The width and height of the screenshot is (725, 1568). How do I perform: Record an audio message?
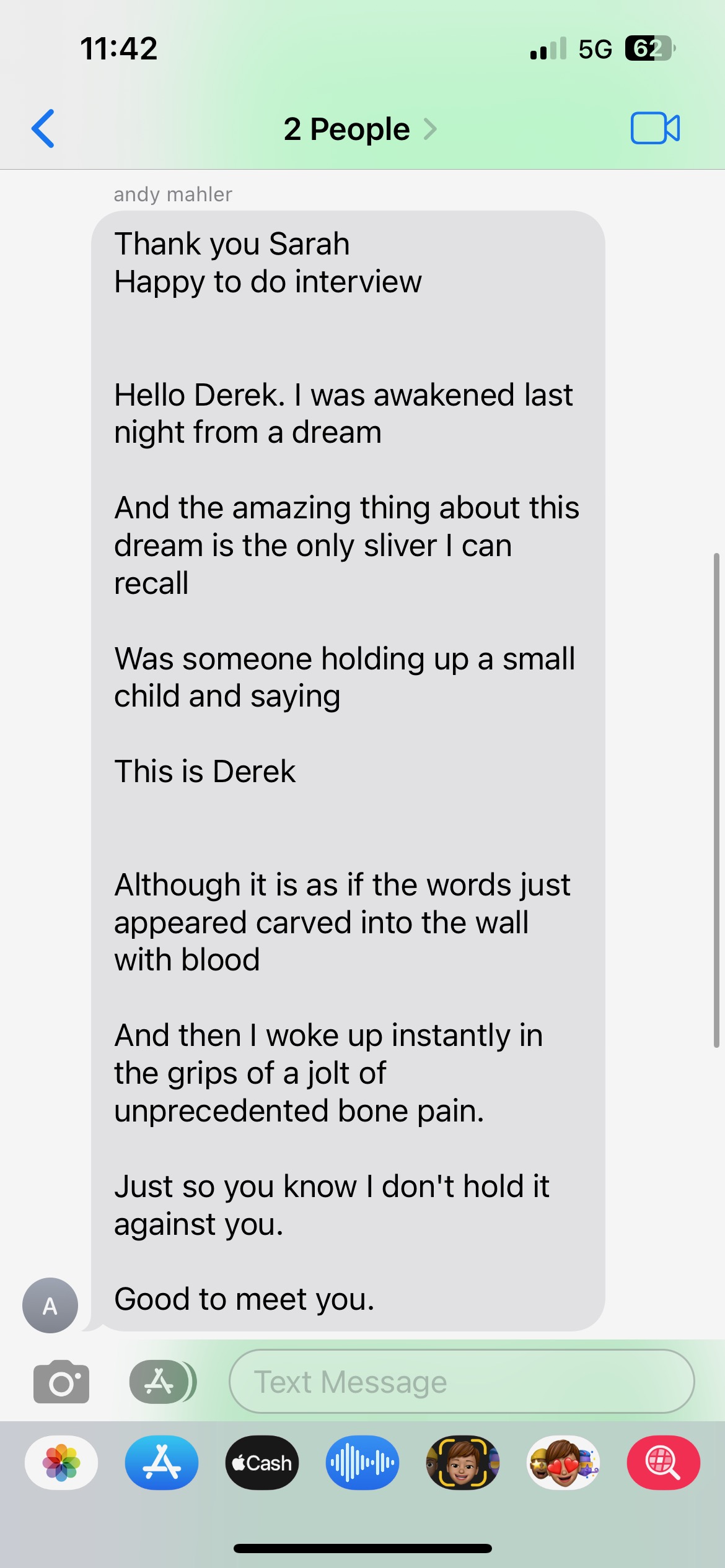click(362, 1463)
